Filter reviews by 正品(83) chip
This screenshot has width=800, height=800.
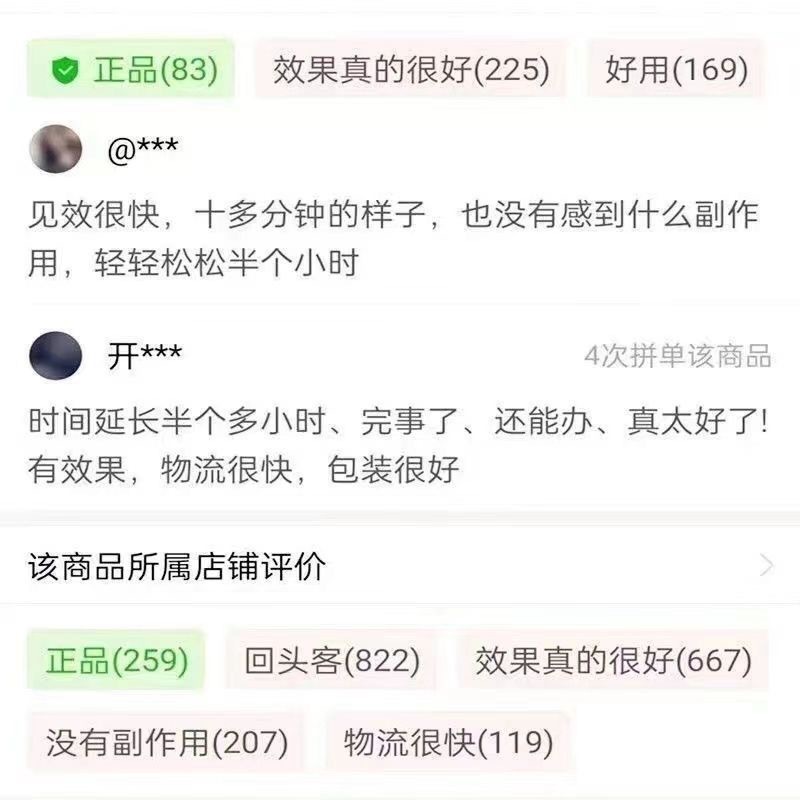(x=131, y=69)
